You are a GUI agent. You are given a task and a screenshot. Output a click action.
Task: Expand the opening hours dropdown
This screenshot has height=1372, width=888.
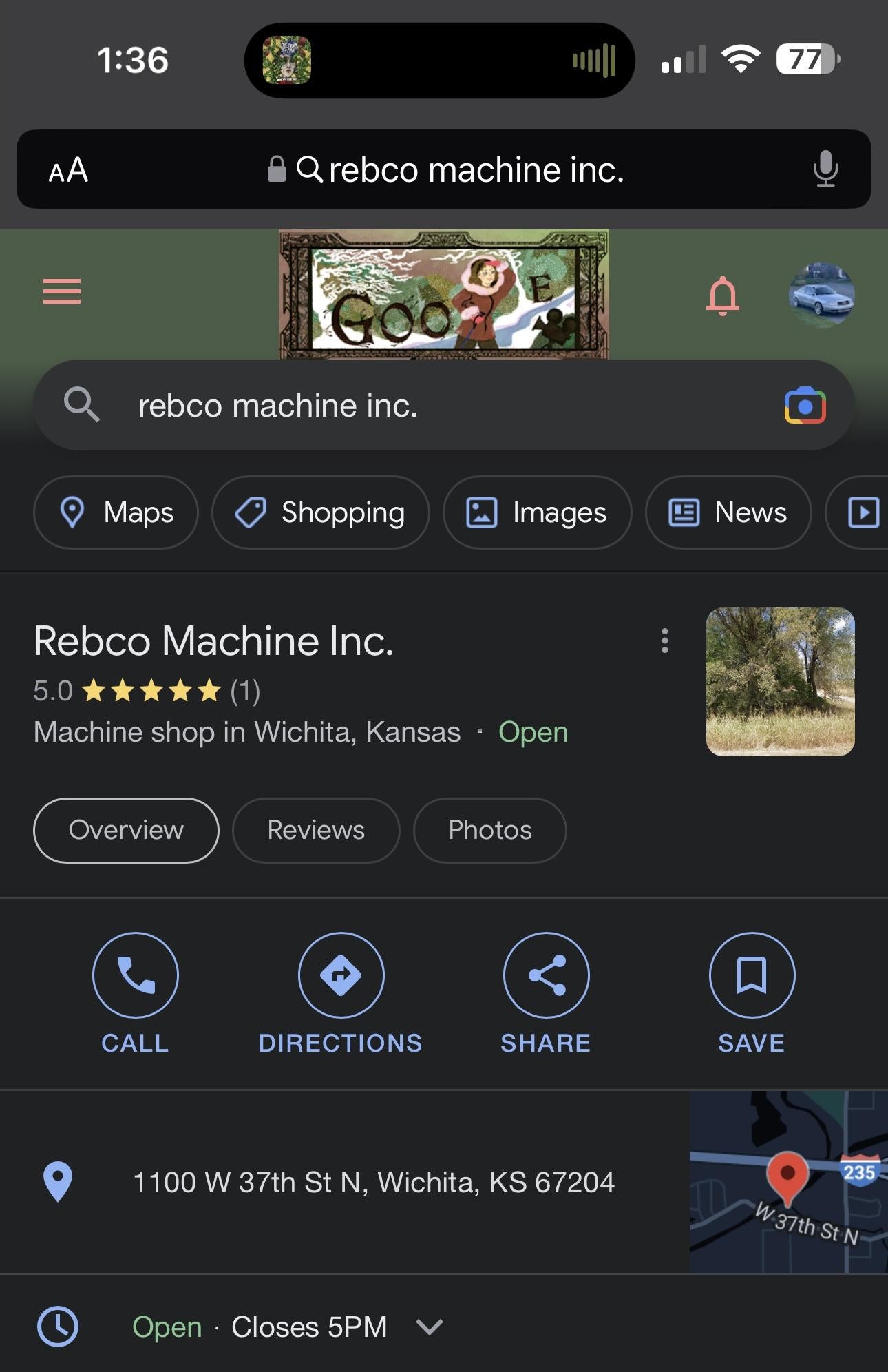430,1327
